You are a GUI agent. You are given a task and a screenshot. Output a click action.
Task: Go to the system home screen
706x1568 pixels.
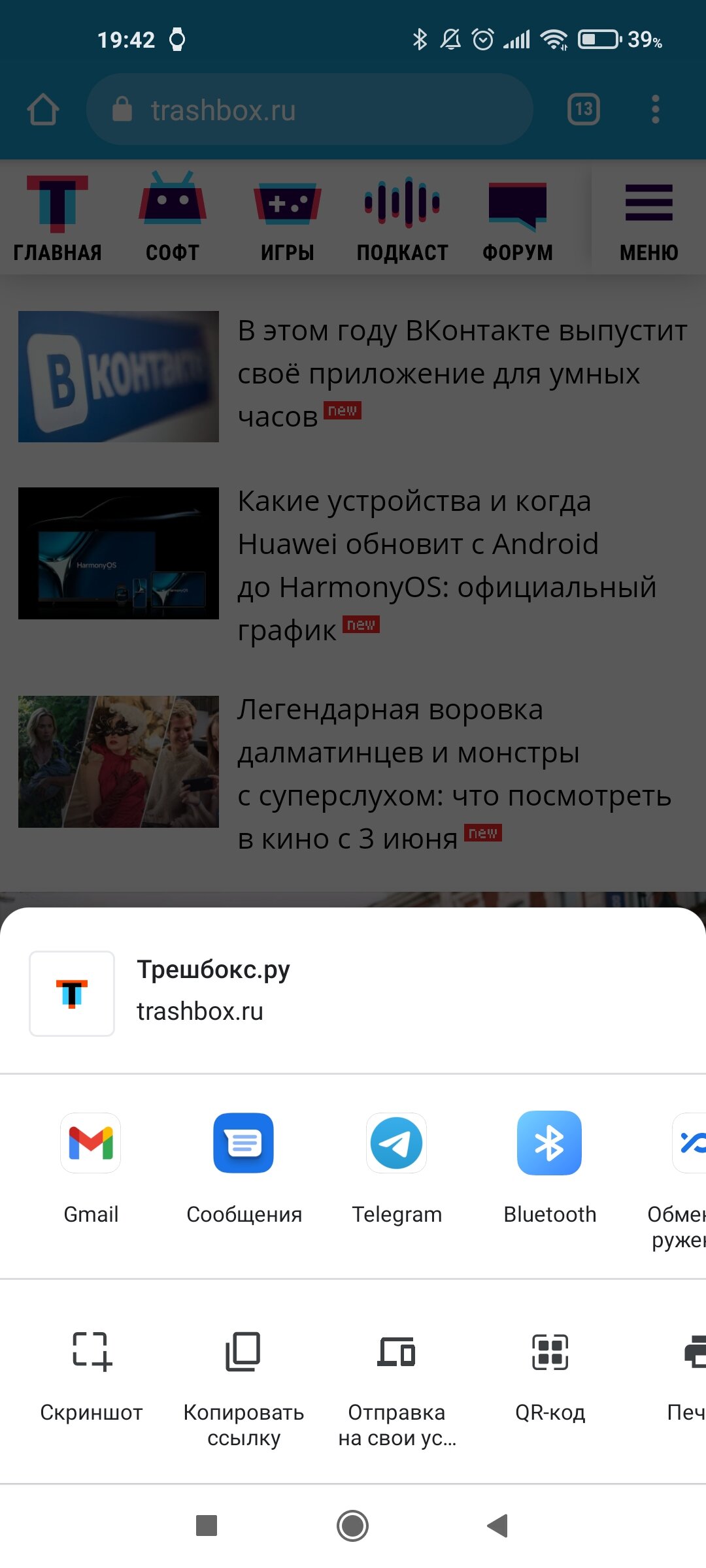tap(353, 1526)
